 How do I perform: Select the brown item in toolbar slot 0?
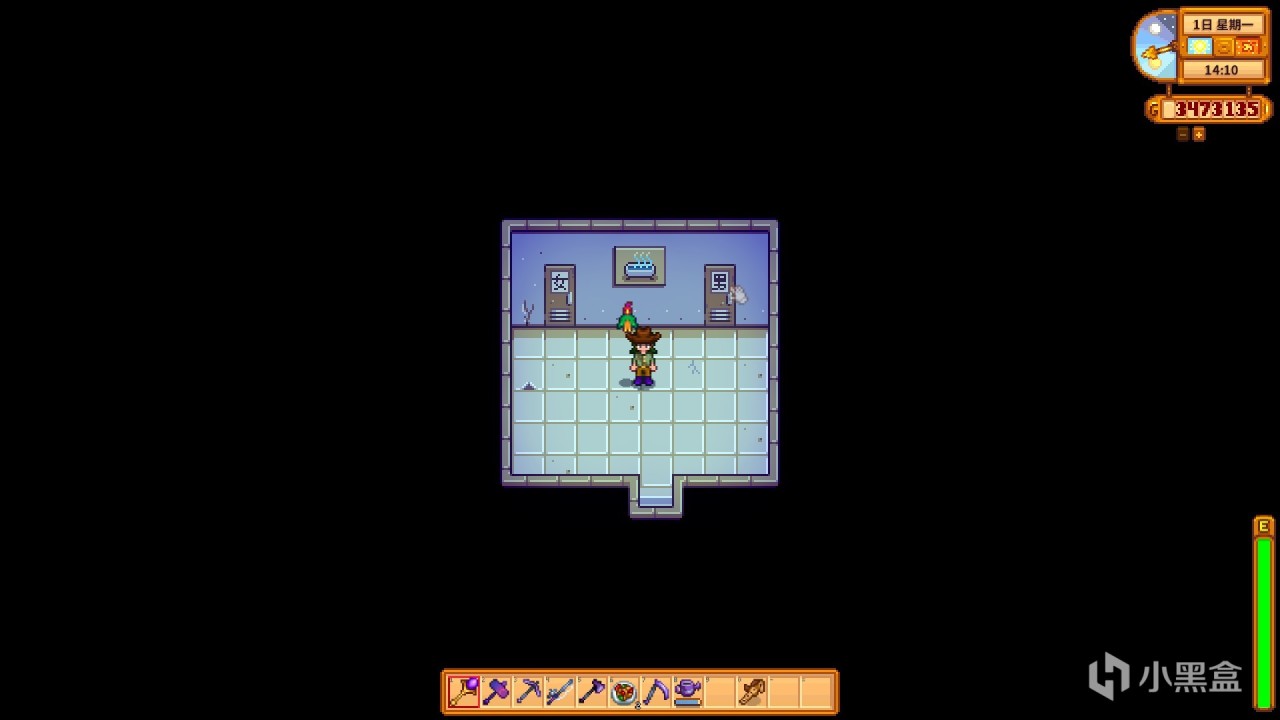tap(752, 691)
